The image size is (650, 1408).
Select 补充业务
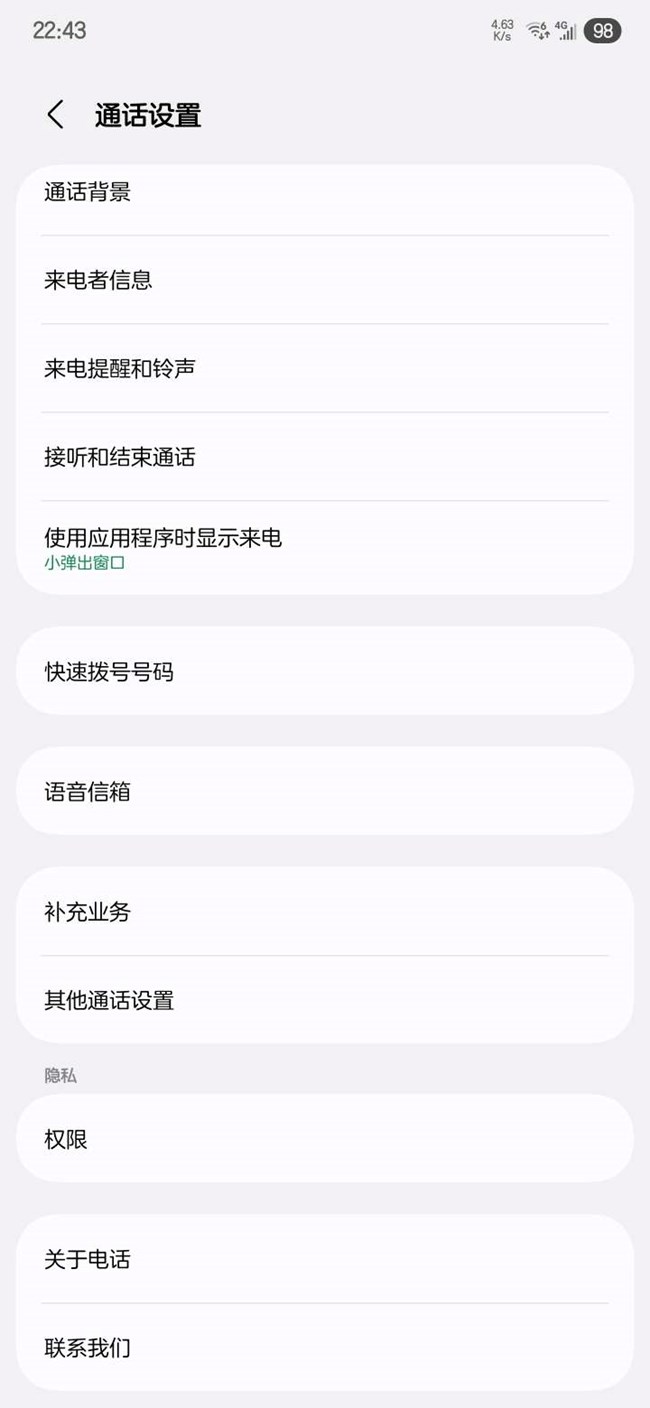(324, 911)
